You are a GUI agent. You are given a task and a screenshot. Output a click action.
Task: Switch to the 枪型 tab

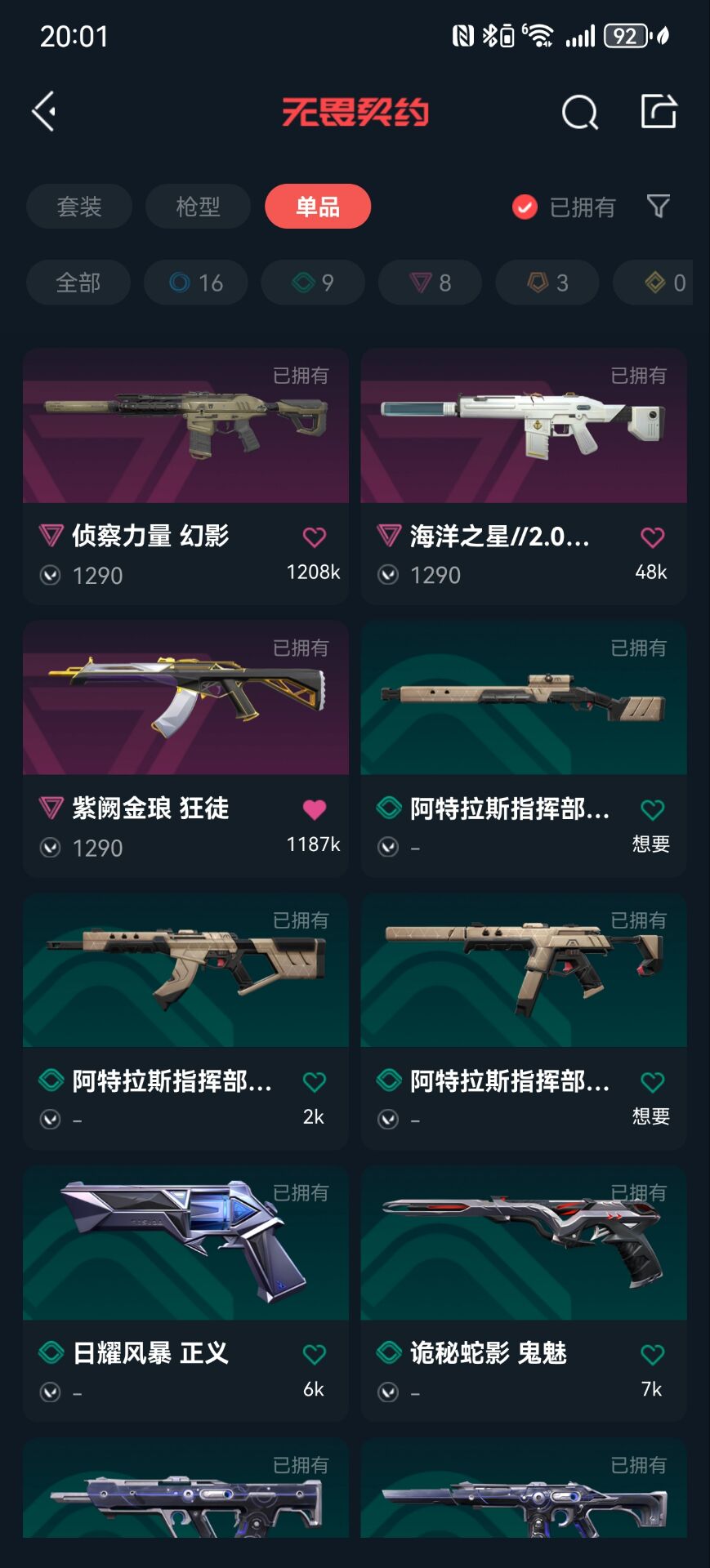coord(198,207)
